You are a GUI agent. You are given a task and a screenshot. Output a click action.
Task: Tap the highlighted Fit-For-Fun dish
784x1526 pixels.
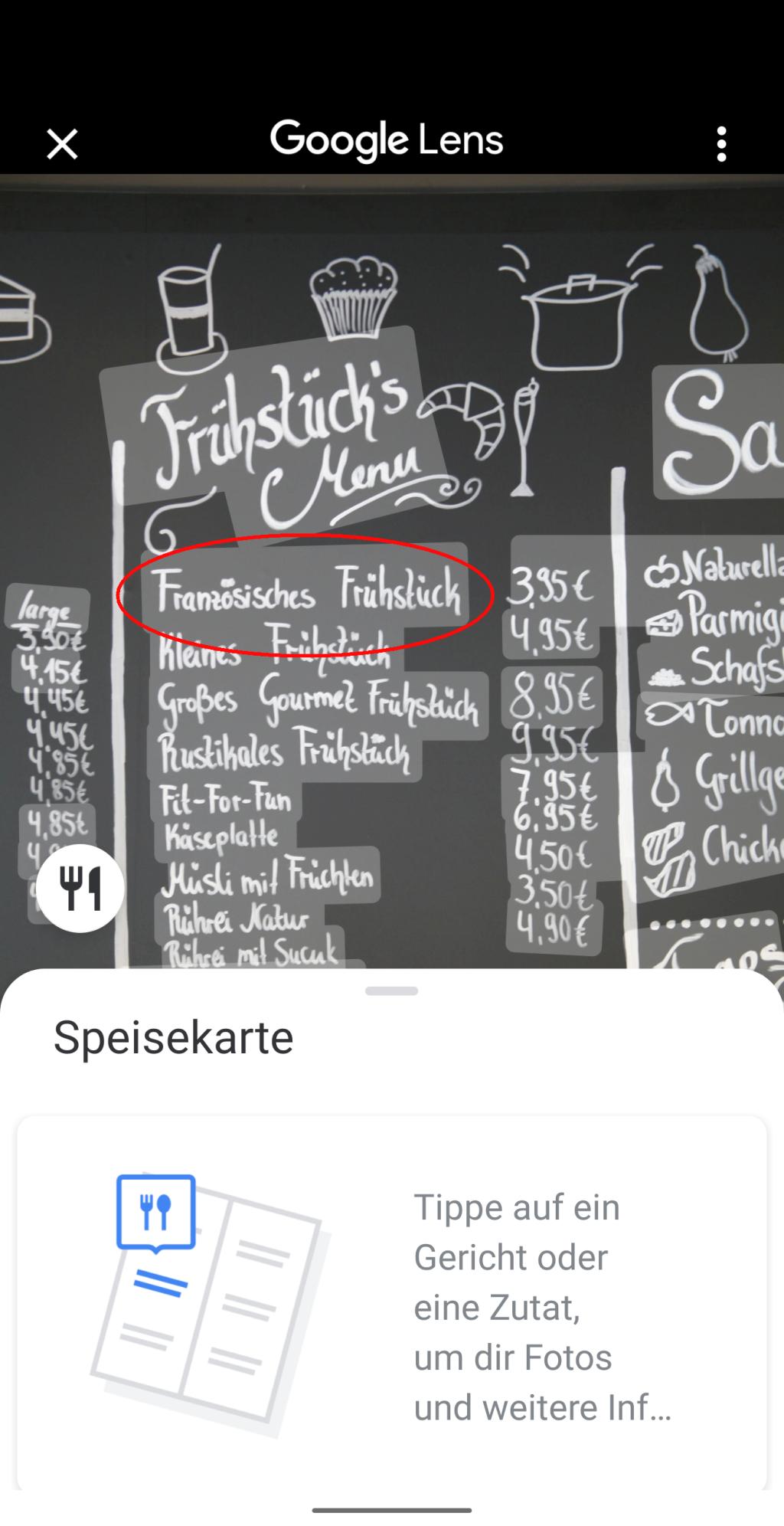226,801
